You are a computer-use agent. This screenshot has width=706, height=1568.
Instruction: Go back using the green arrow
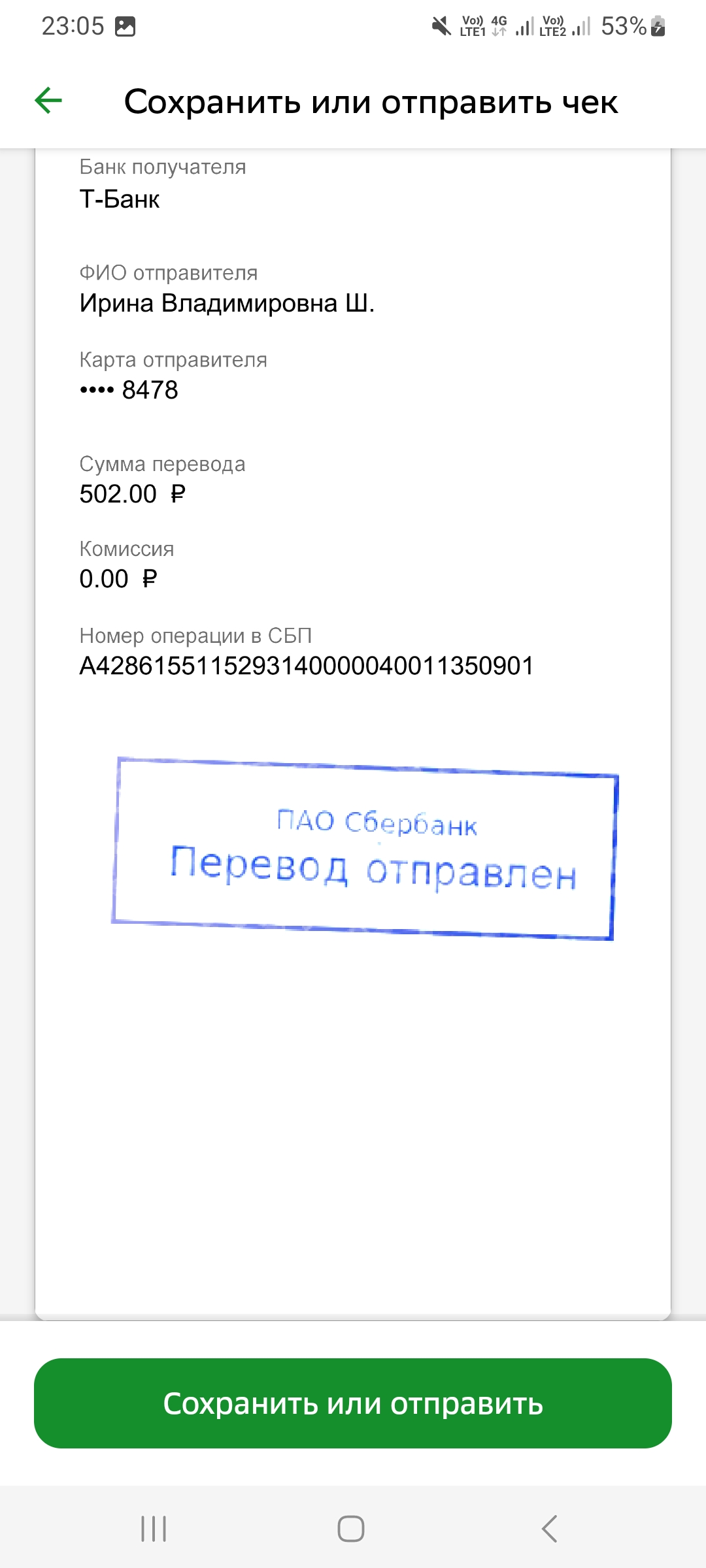(x=48, y=101)
